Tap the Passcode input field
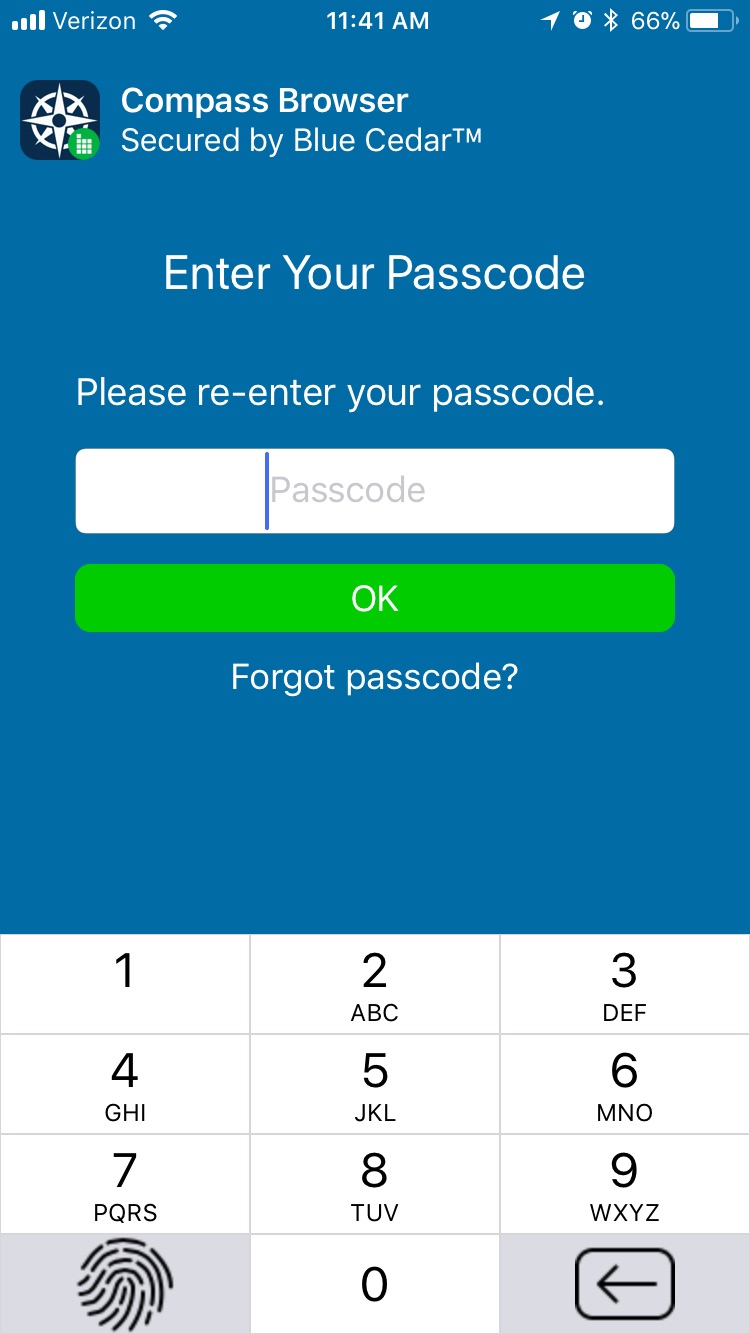The height and width of the screenshot is (1334, 750). tap(375, 491)
